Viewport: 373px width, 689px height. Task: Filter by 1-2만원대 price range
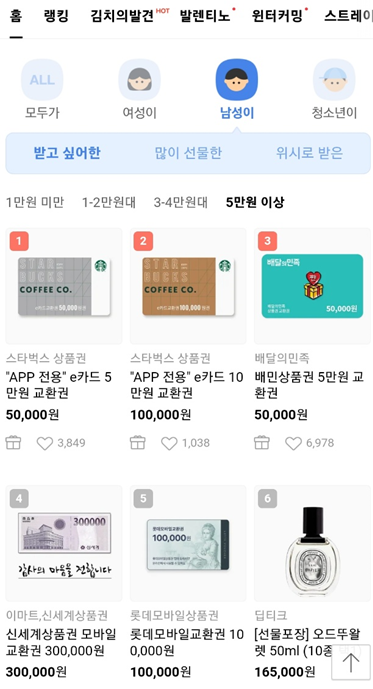(x=109, y=202)
